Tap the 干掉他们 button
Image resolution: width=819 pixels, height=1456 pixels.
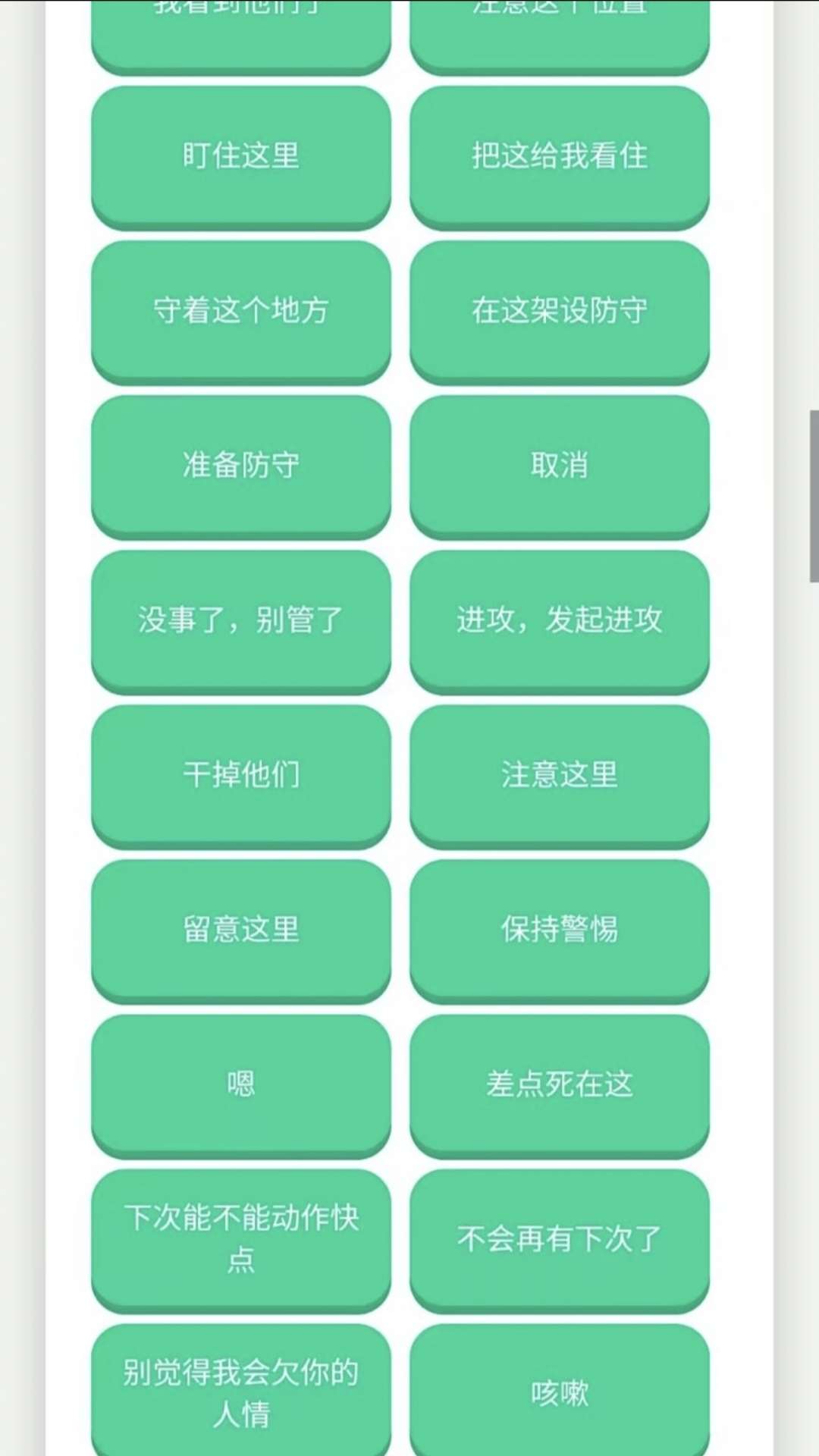click(241, 774)
